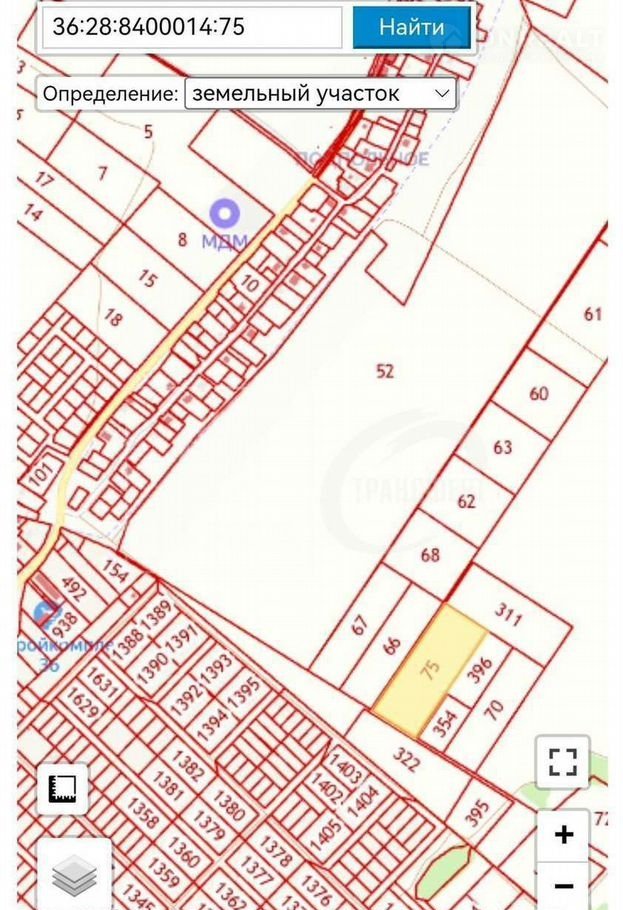Image resolution: width=623 pixels, height=910 pixels.
Task: Open the земельный участок dropdown
Action: tap(320, 94)
